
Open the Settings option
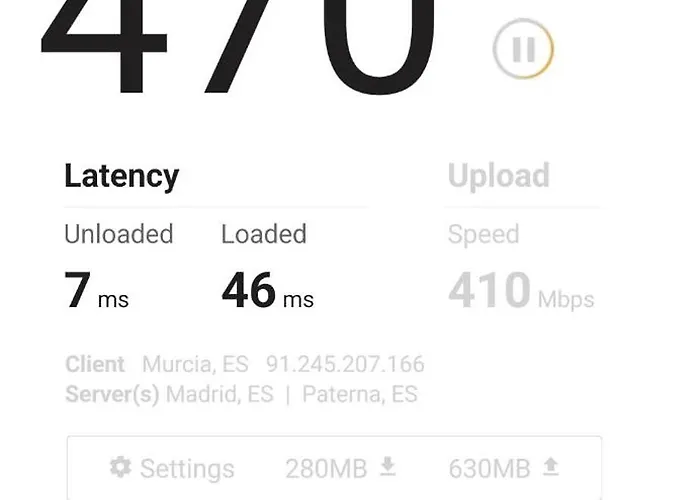coord(172,468)
